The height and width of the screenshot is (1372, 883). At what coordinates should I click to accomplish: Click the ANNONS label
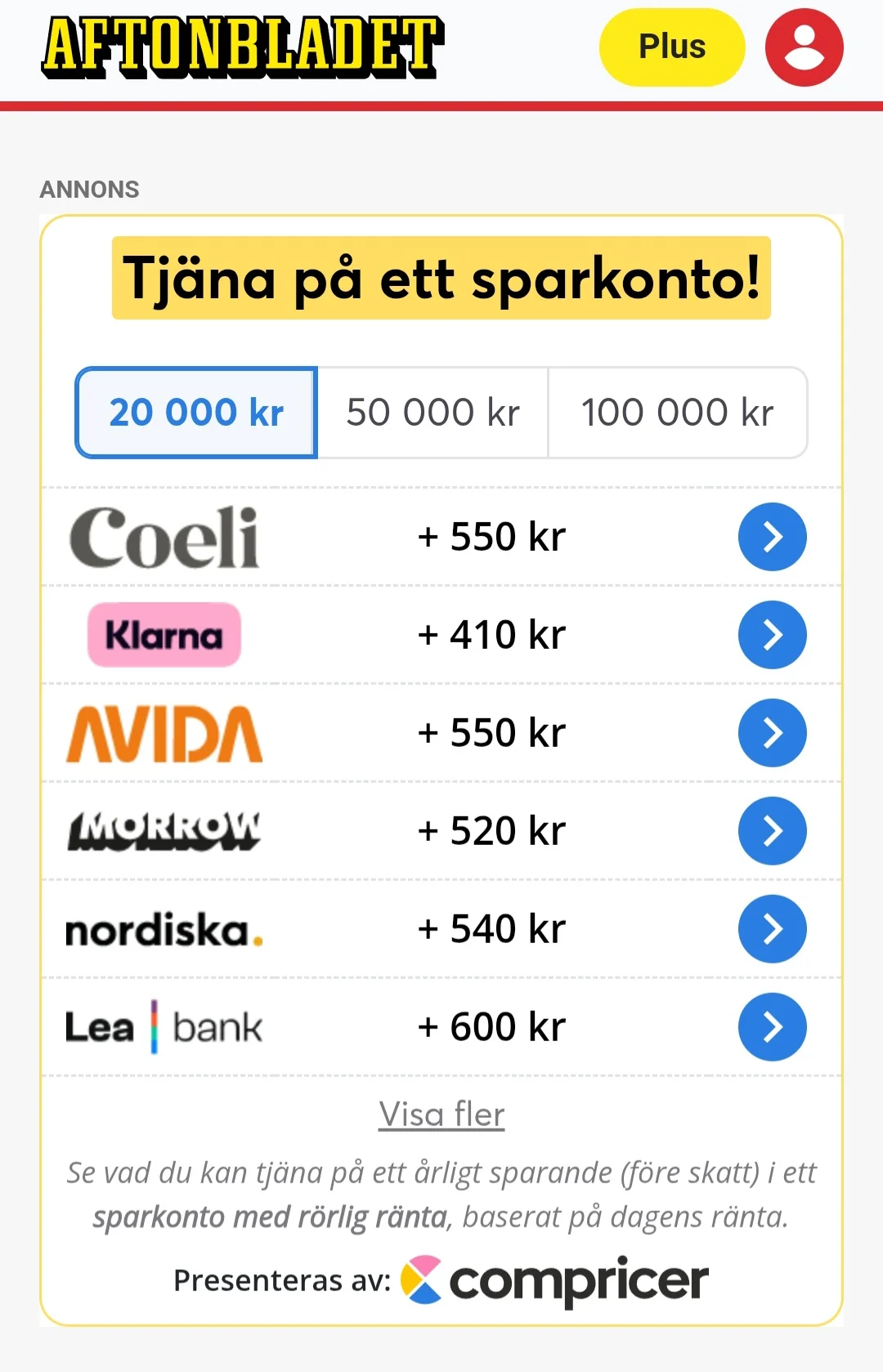click(x=89, y=189)
